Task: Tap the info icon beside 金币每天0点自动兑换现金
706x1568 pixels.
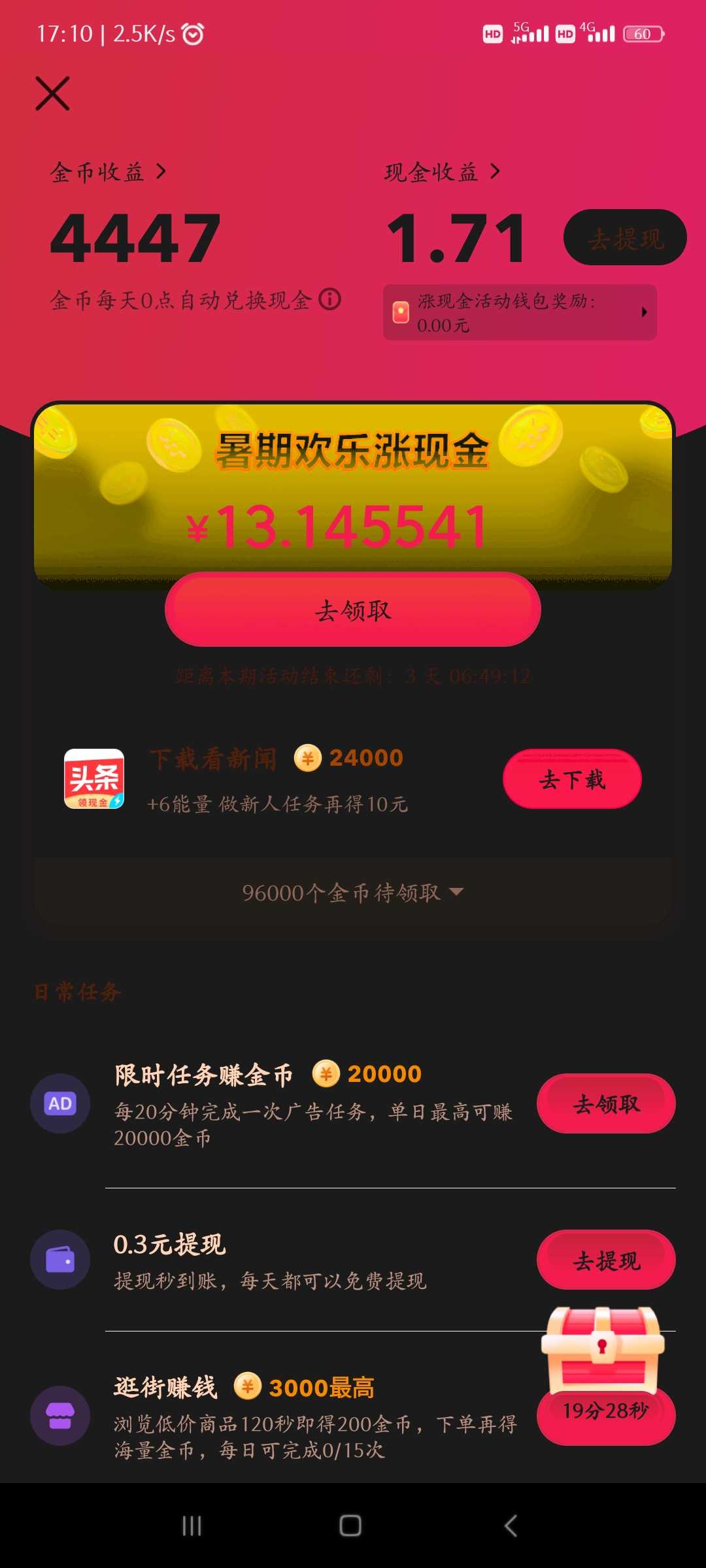Action: coord(330,300)
